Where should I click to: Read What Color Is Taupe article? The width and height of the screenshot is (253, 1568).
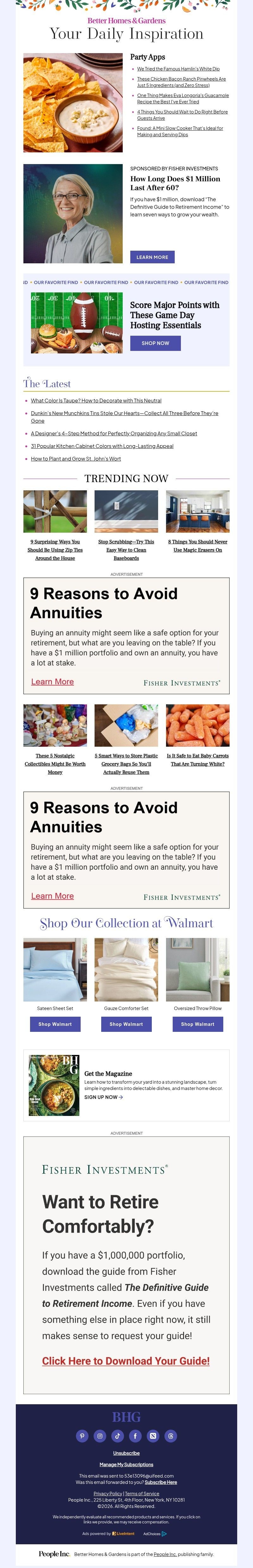click(x=96, y=401)
